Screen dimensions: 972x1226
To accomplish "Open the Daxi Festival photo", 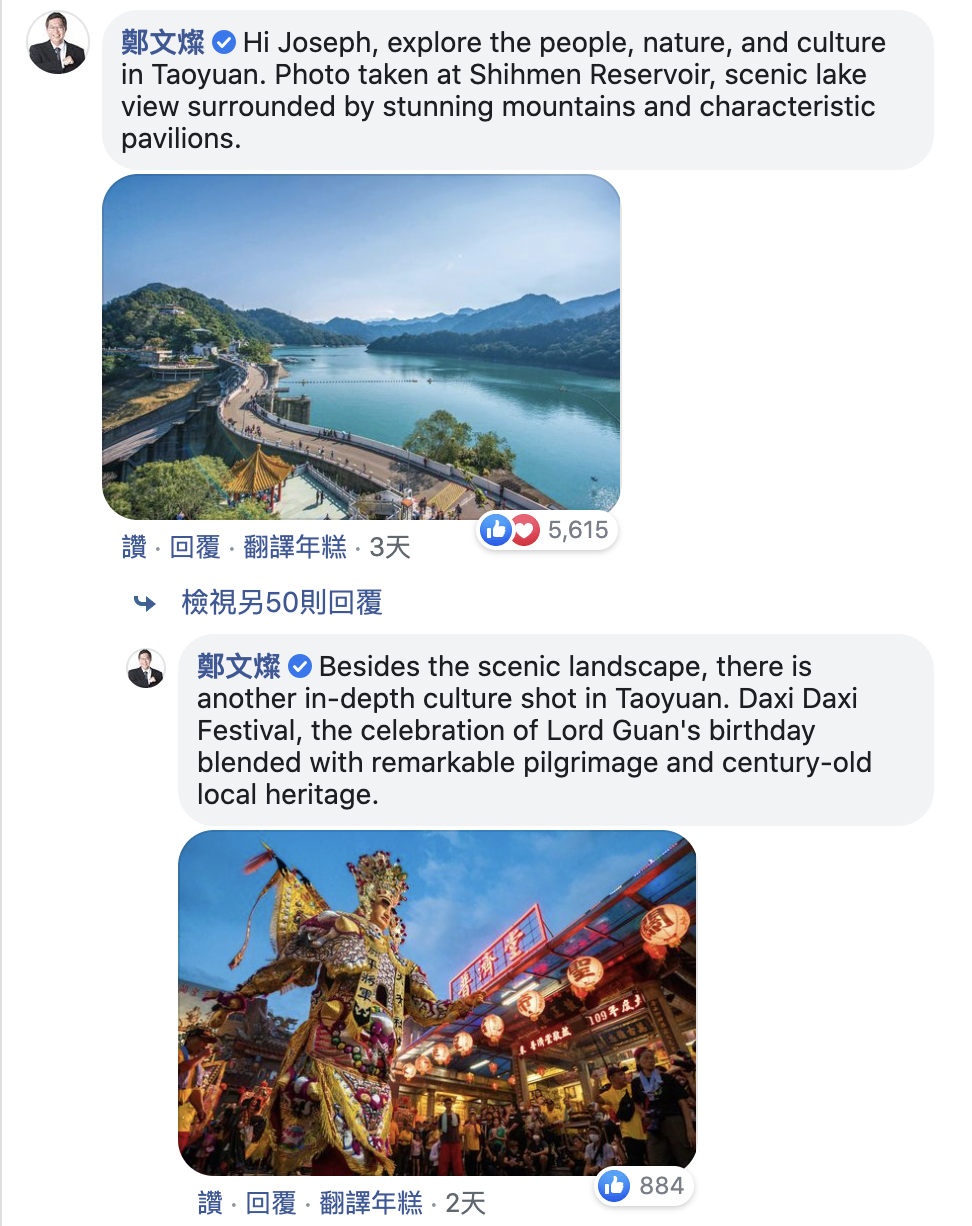I will [437, 1002].
